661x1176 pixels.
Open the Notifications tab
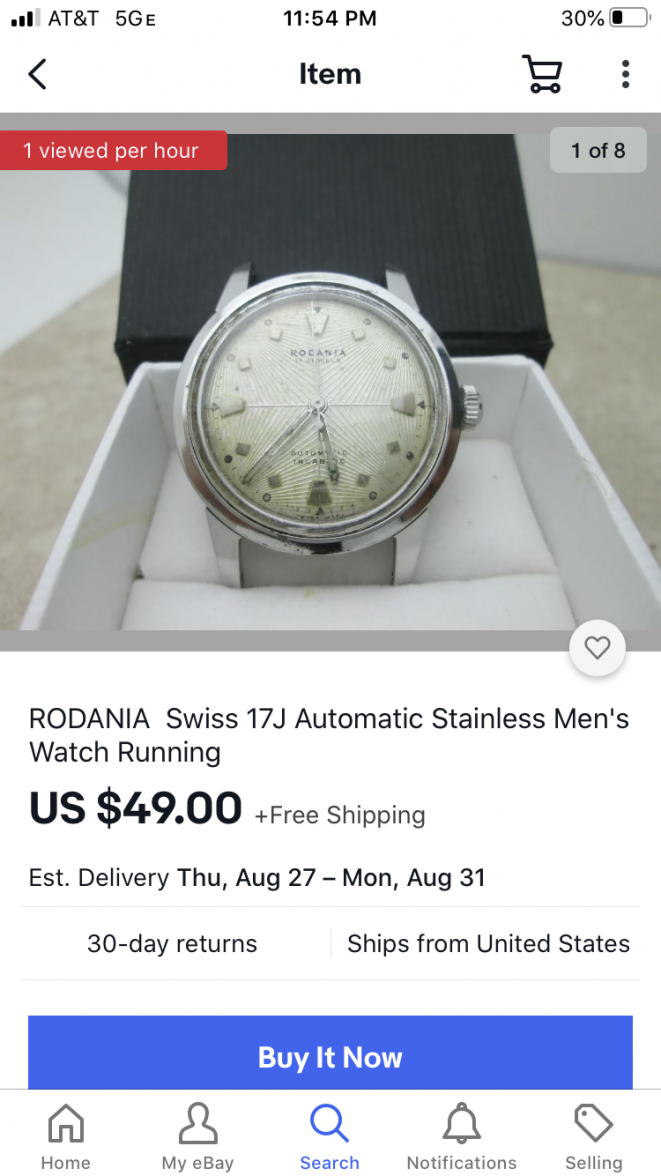pos(461,1136)
